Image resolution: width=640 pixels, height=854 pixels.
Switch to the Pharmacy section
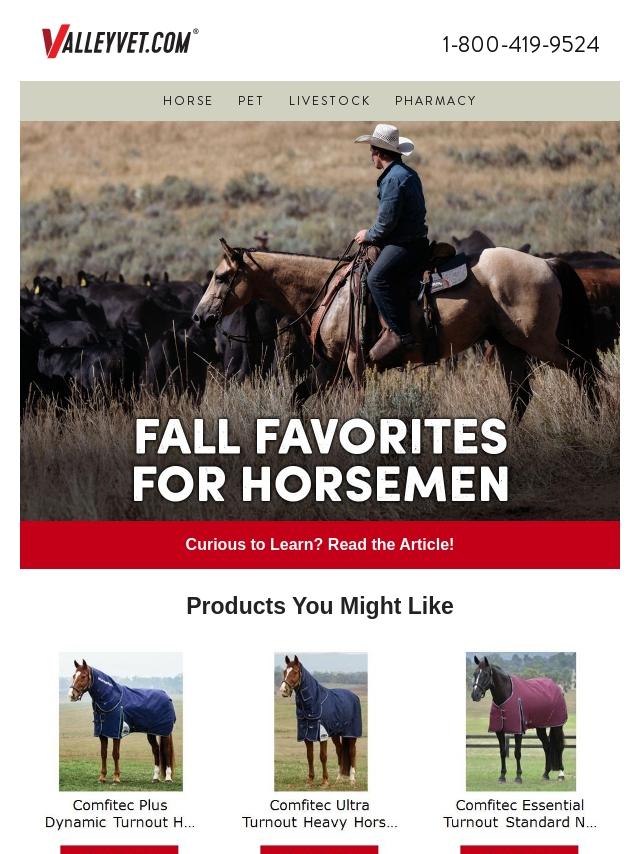435,101
